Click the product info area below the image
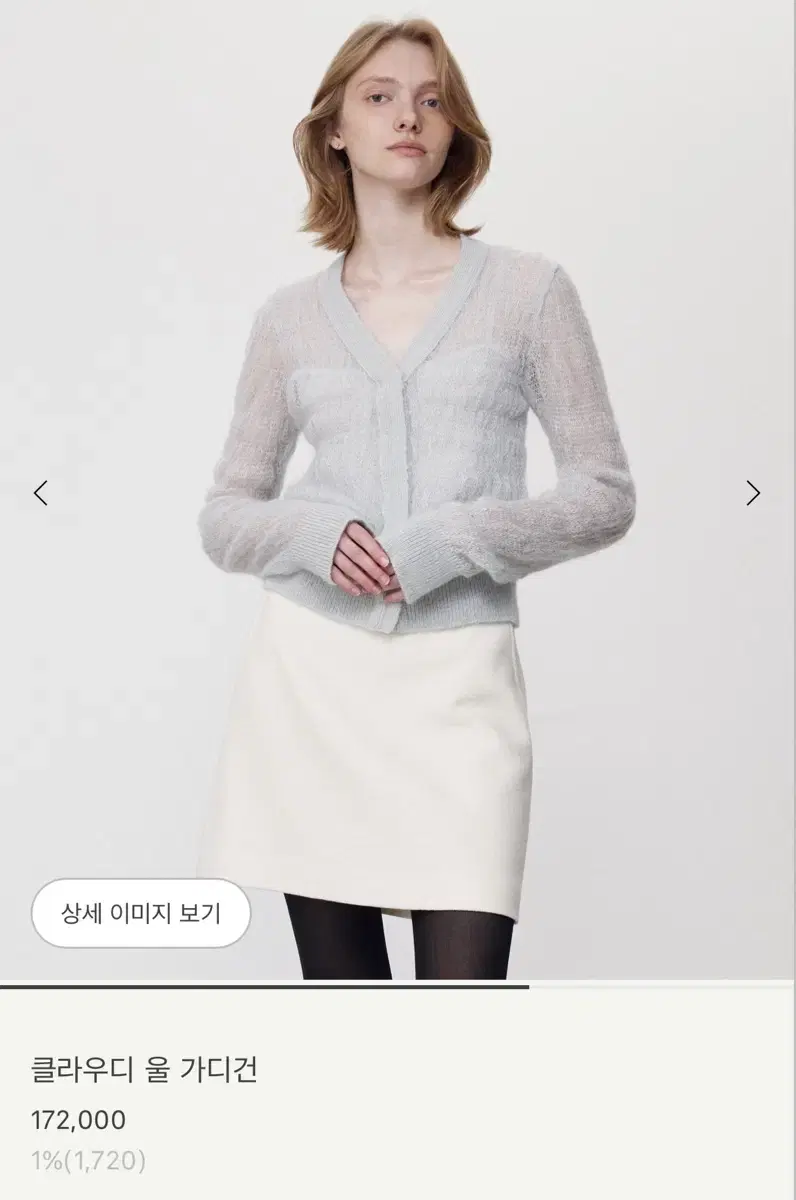The image size is (796, 1200). pyautogui.click(x=398, y=1100)
